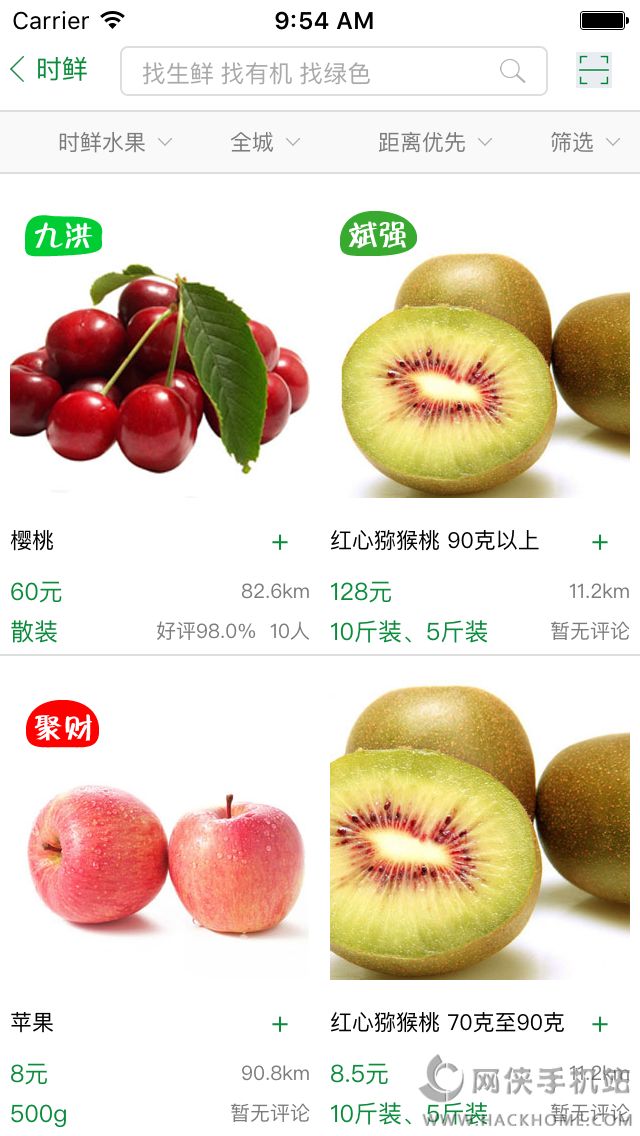The height and width of the screenshot is (1136, 640).
Task: Expand the 全城 area dropdown
Action: click(265, 143)
